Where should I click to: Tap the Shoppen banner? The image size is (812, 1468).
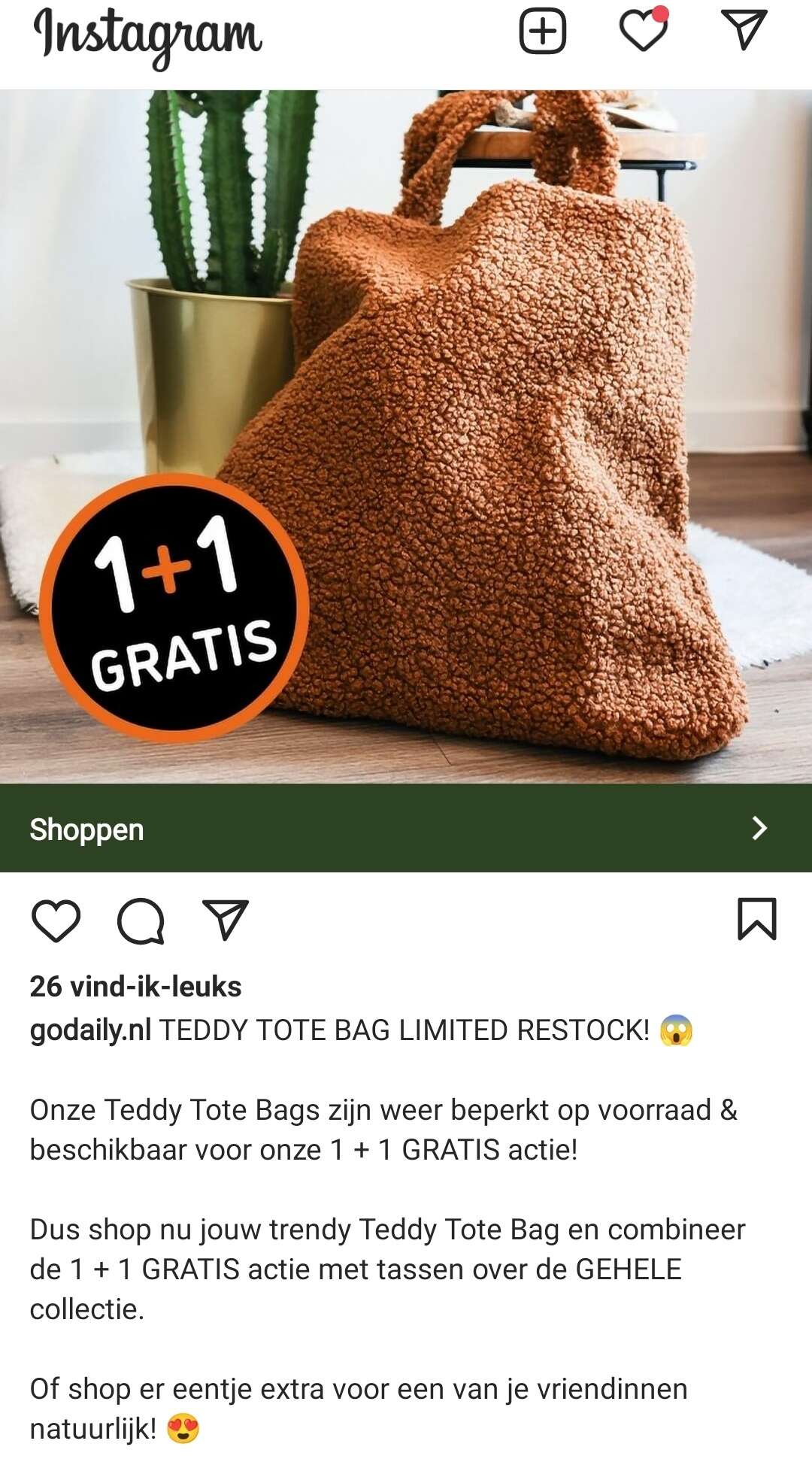406,828
